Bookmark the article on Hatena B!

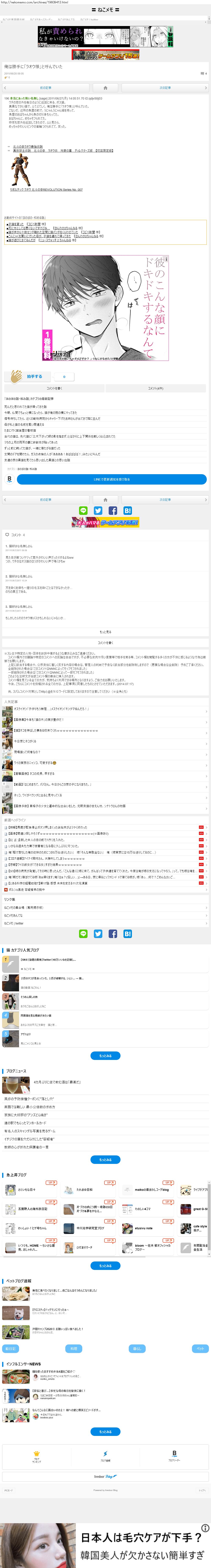tap(127, 510)
